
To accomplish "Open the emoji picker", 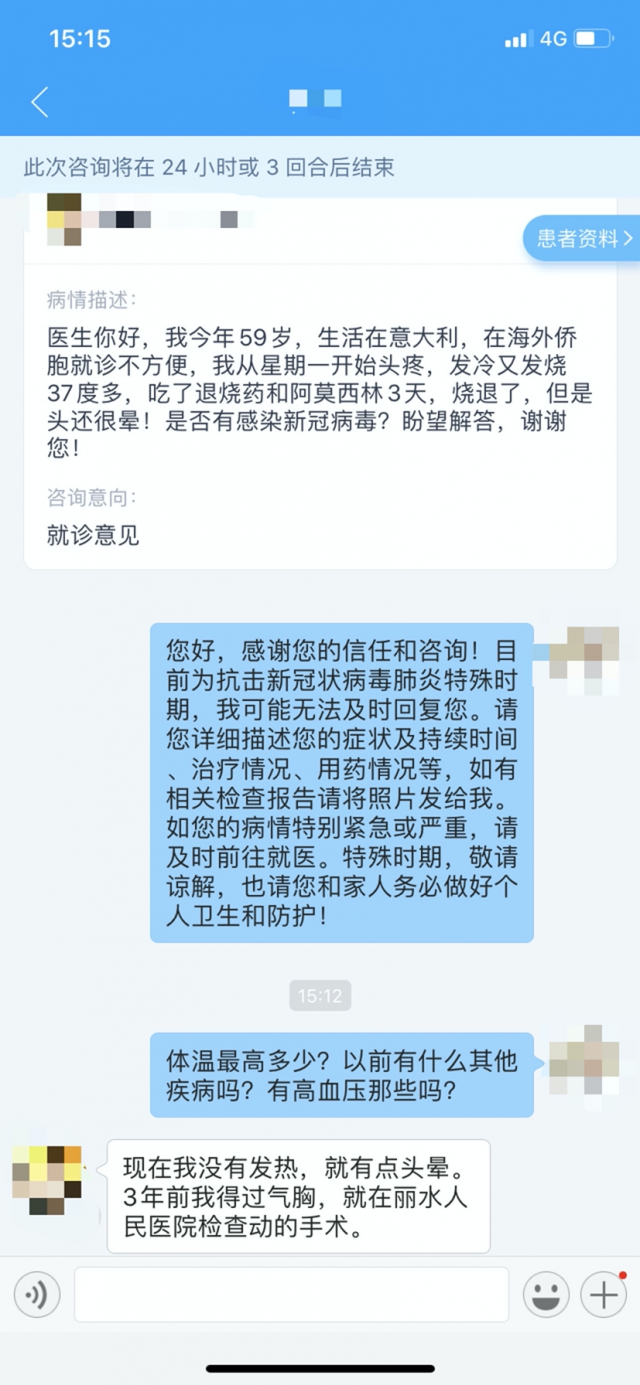I will [x=546, y=1295].
